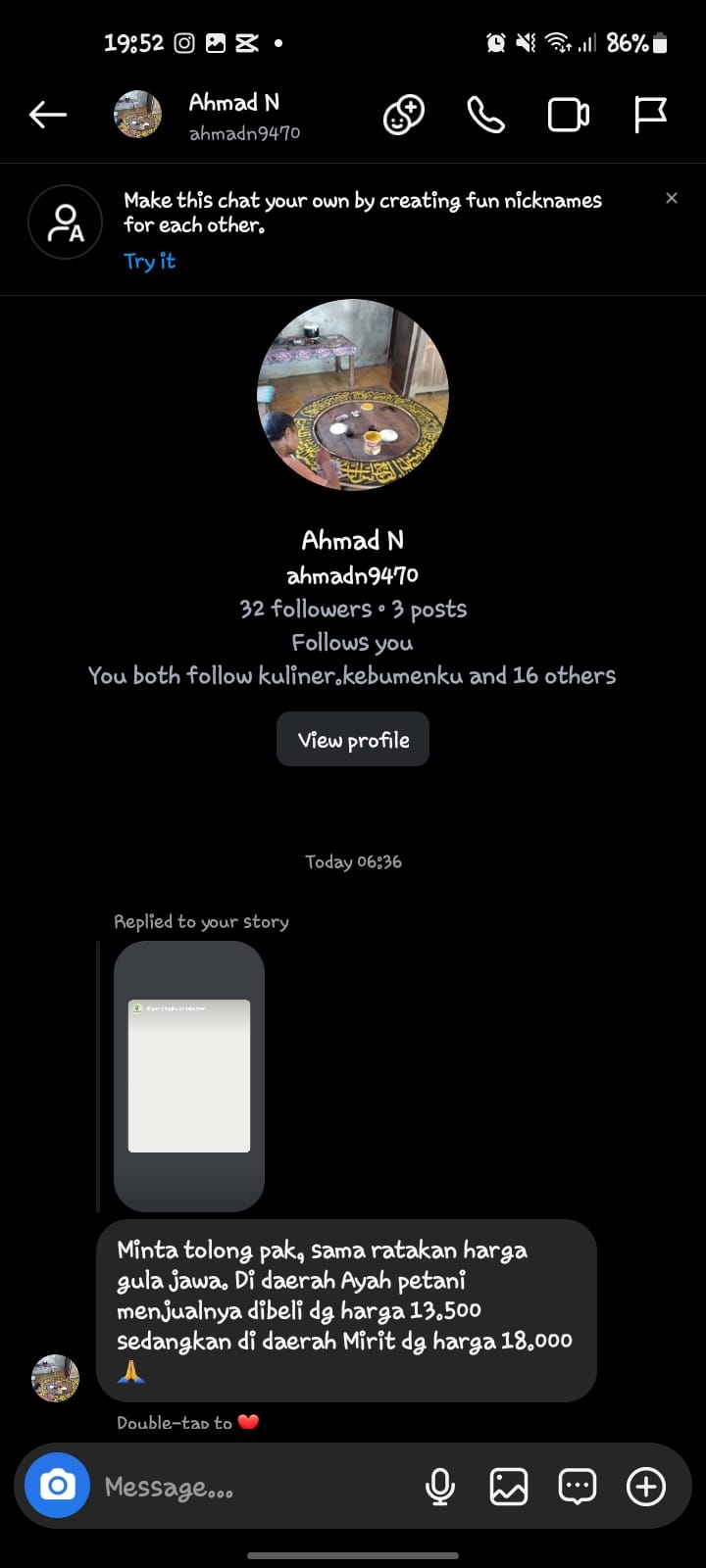Tap Ahmad N's large profile picture
The image size is (706, 1568).
coord(353,395)
